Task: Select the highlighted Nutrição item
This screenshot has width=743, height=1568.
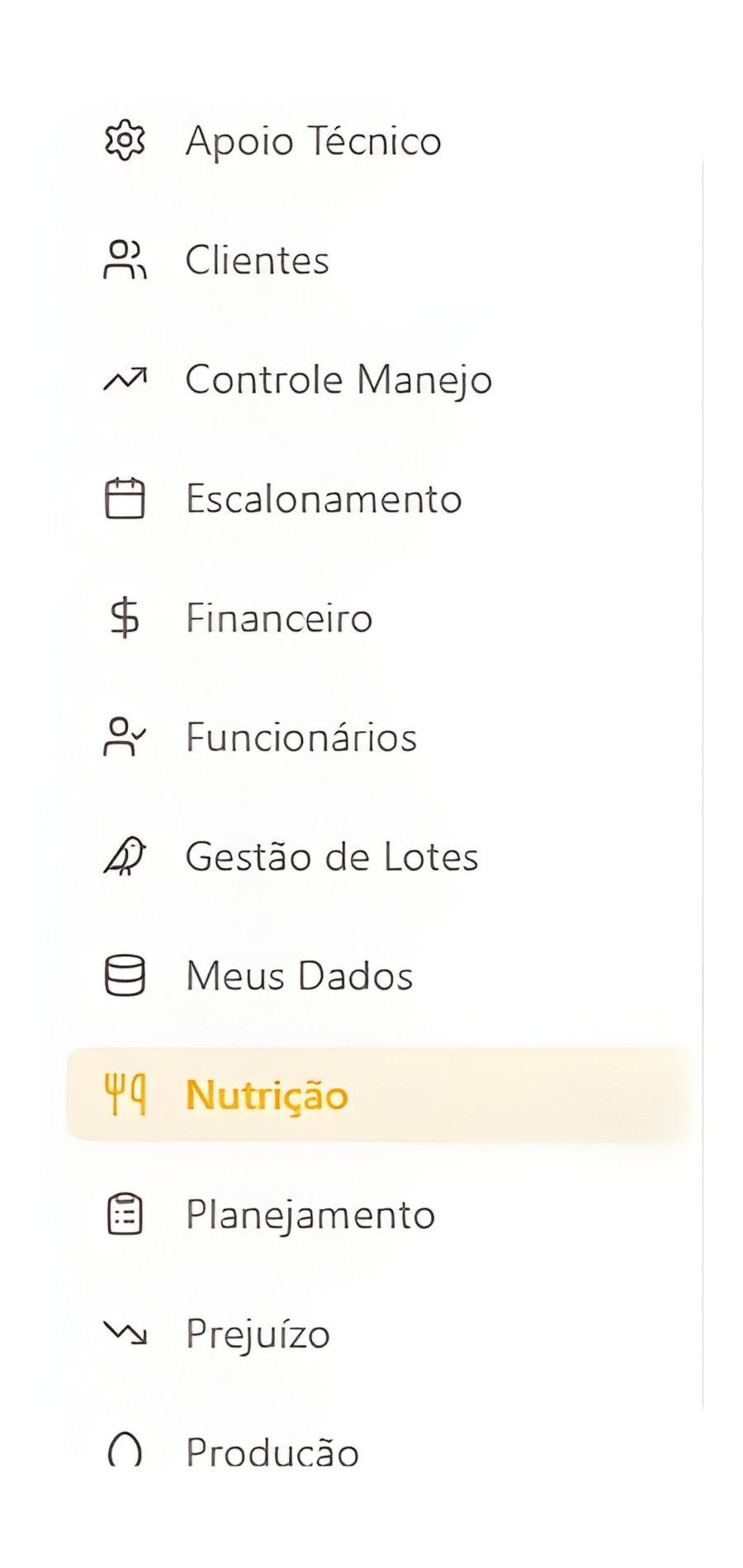Action: [267, 1095]
